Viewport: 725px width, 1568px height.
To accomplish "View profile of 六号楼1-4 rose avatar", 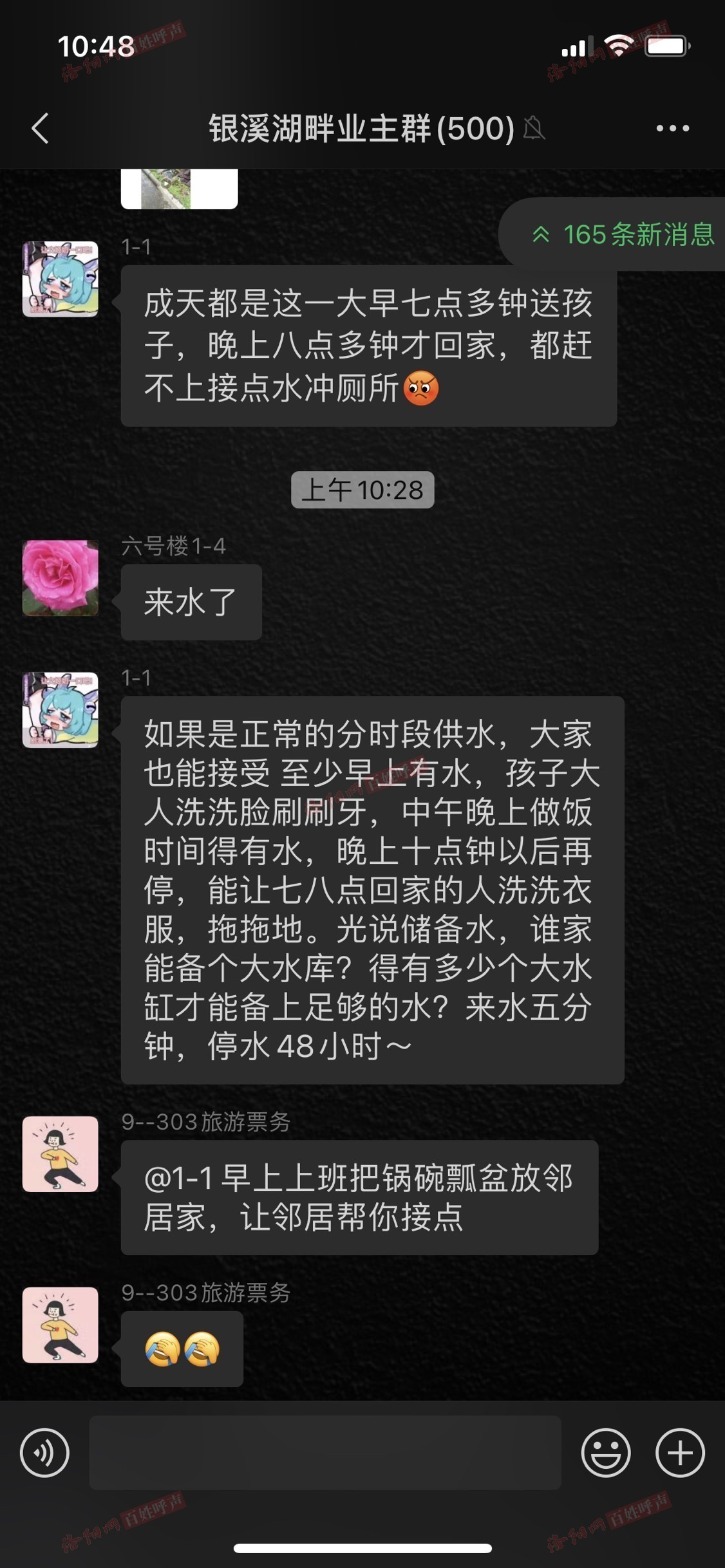I will 61,578.
